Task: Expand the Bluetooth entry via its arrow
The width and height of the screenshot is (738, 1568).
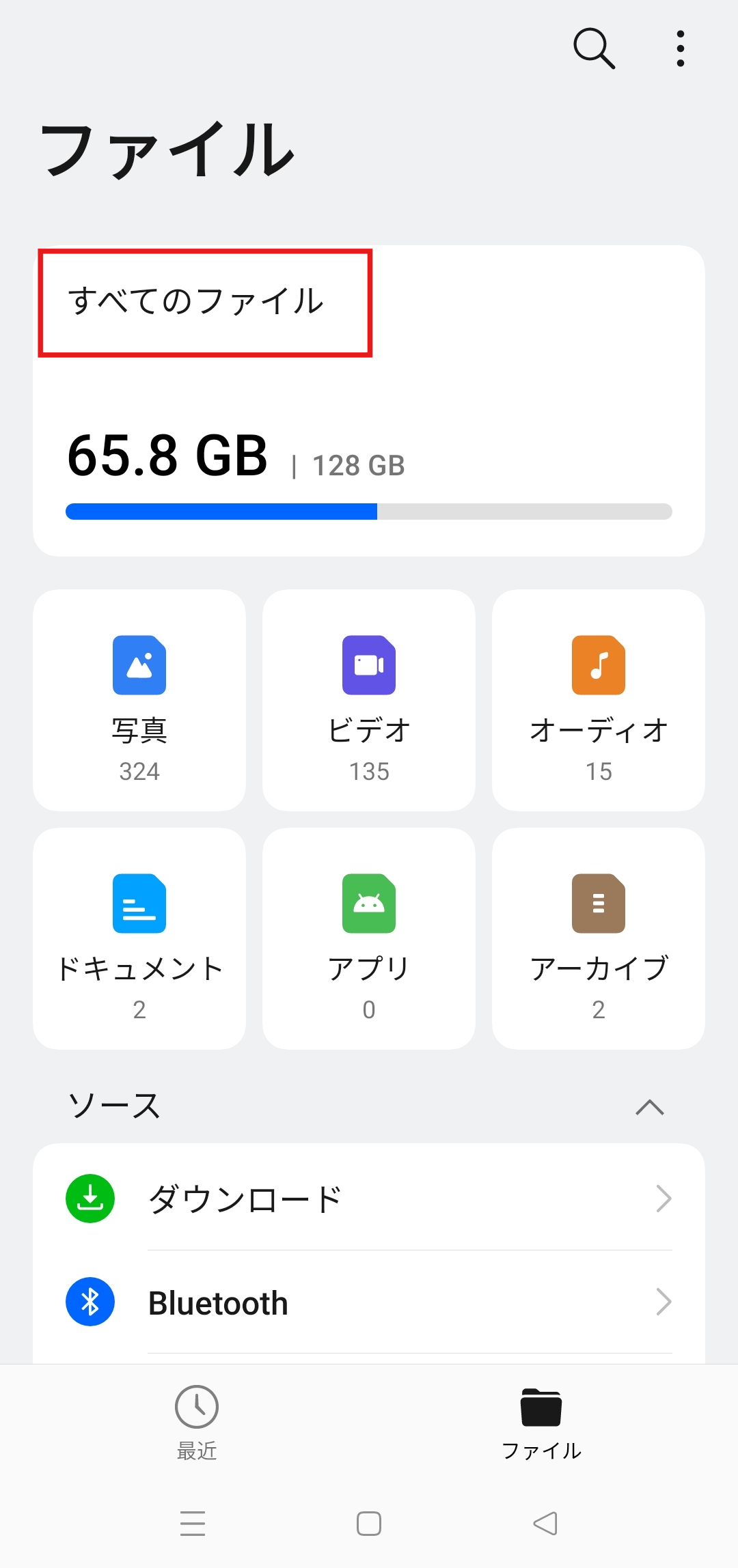Action: click(x=664, y=1302)
